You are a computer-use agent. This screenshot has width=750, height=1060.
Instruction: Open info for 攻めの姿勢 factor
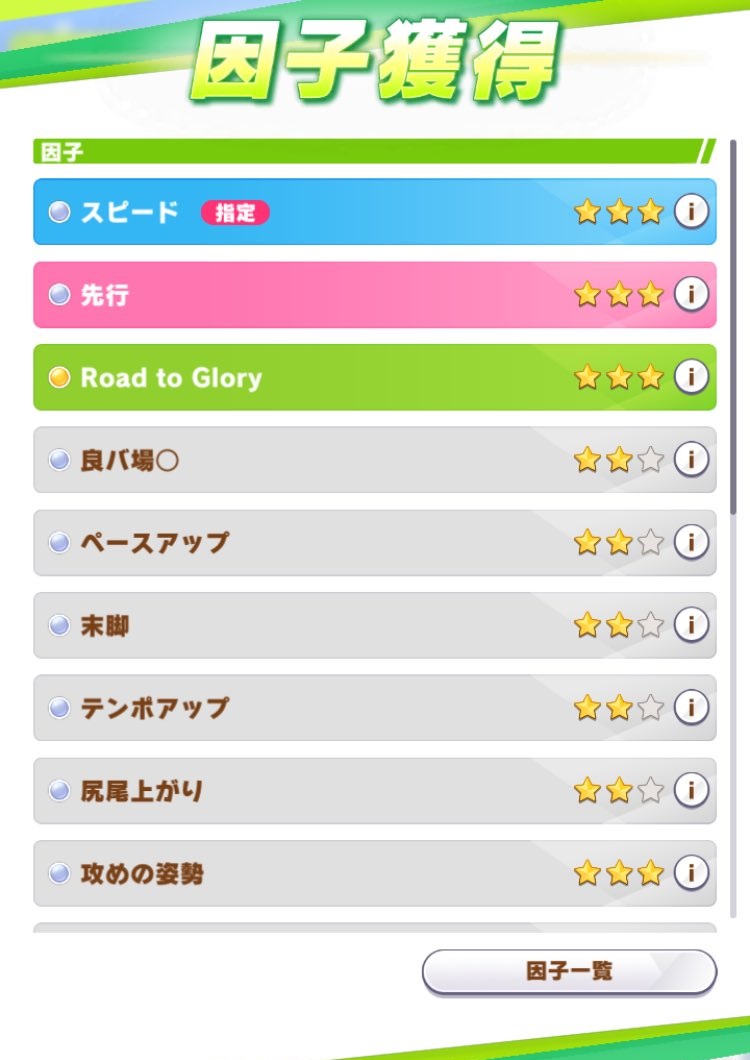coord(690,873)
